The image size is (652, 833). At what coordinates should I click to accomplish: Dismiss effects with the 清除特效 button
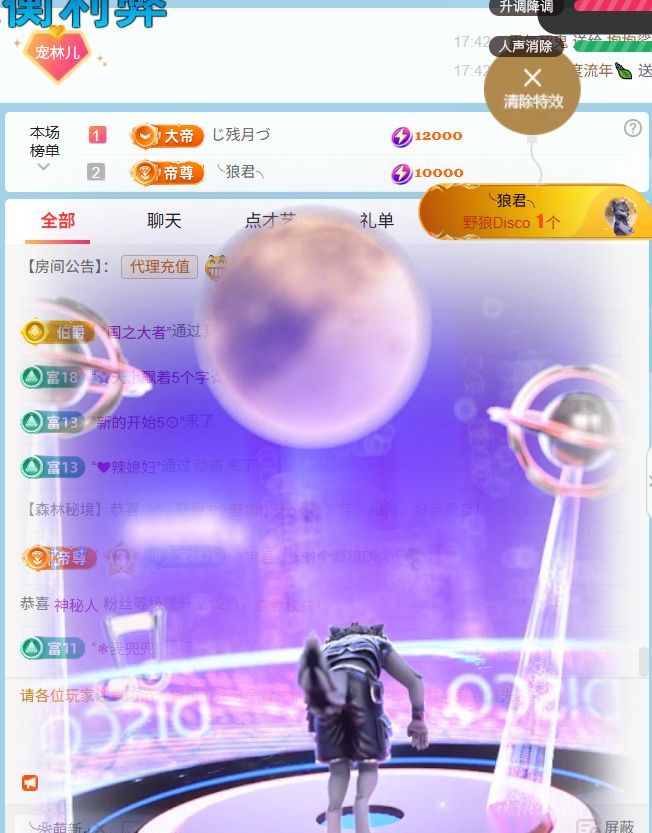(x=532, y=88)
